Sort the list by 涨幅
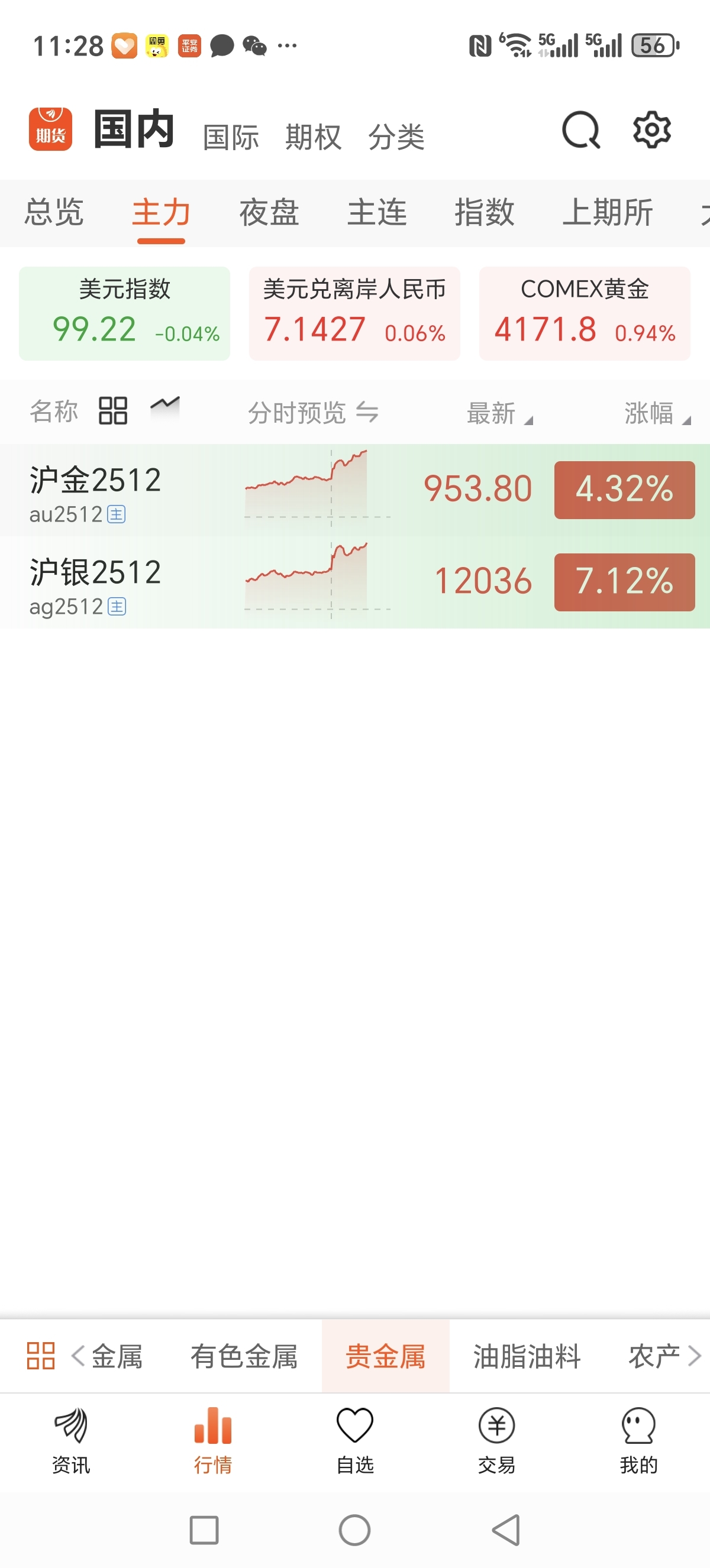710x1568 pixels. (x=657, y=413)
